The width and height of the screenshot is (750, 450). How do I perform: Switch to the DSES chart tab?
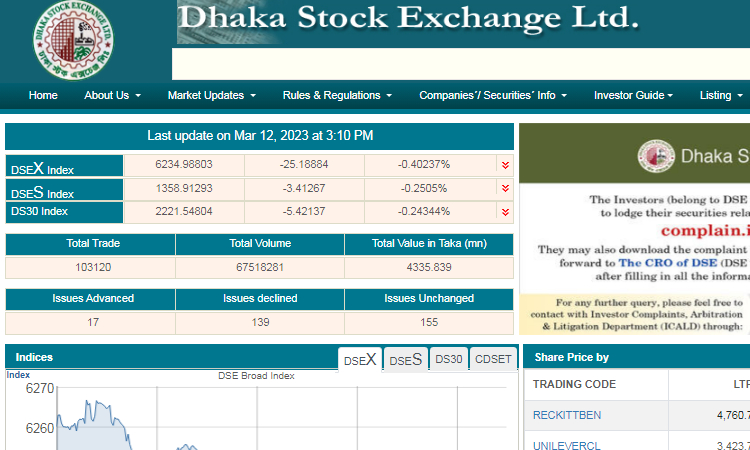pyautogui.click(x=406, y=360)
